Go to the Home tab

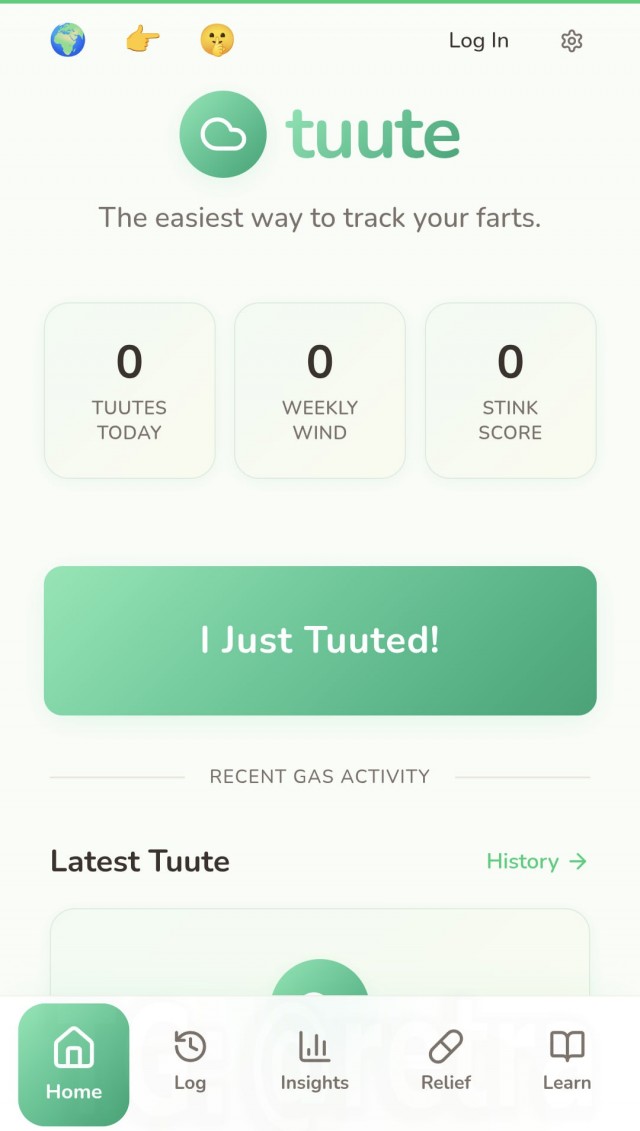tap(74, 1064)
